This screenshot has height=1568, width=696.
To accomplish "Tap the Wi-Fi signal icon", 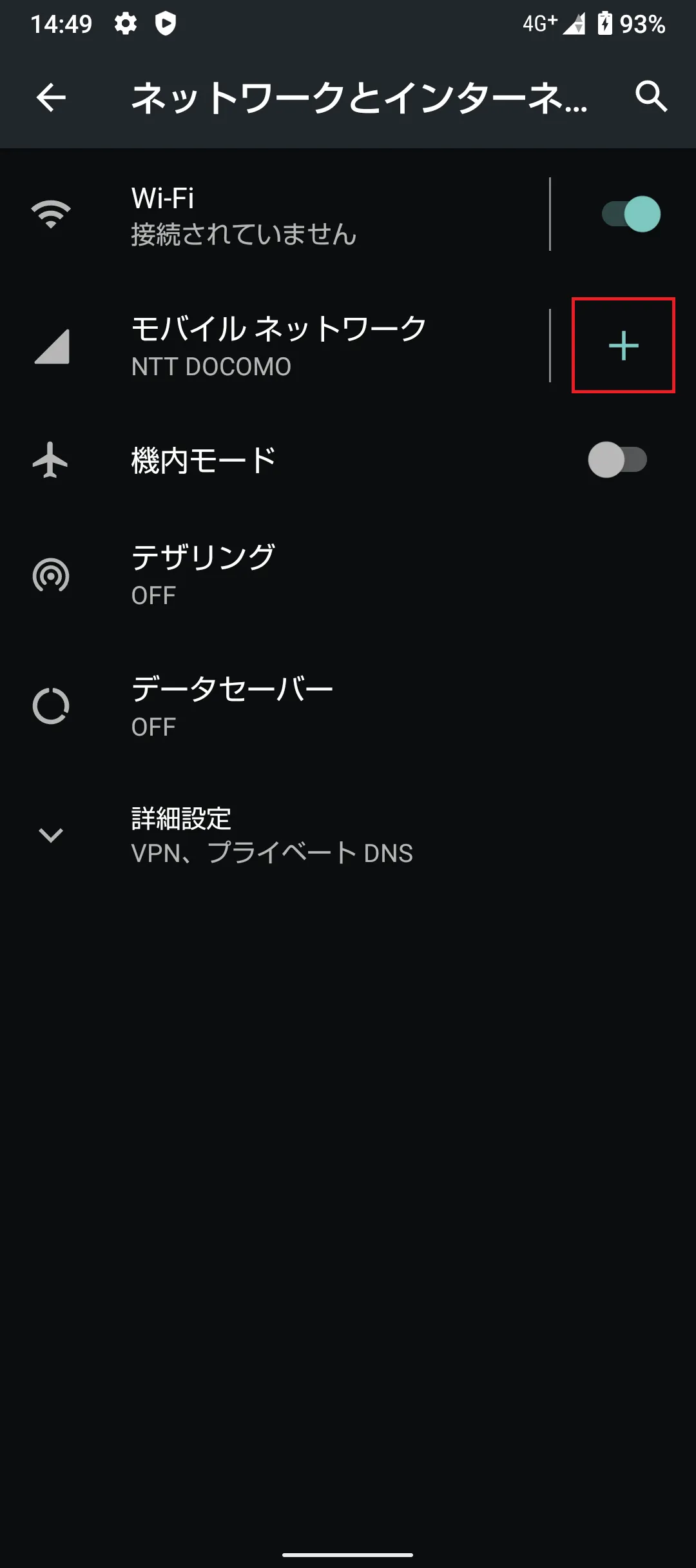I will 52,213.
